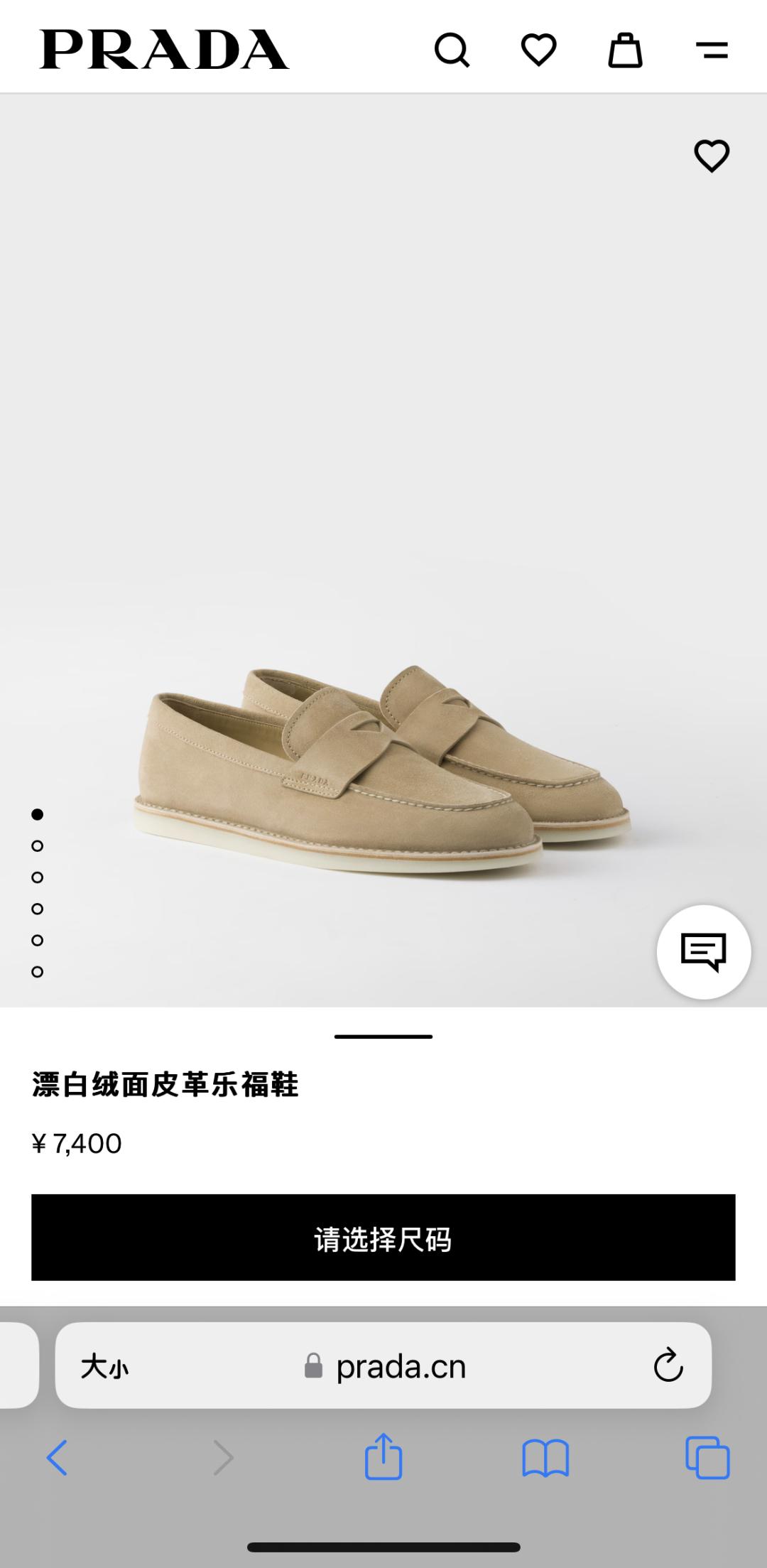Screen dimensions: 767x1568
Task: Open the shopping bag
Action: point(625,50)
